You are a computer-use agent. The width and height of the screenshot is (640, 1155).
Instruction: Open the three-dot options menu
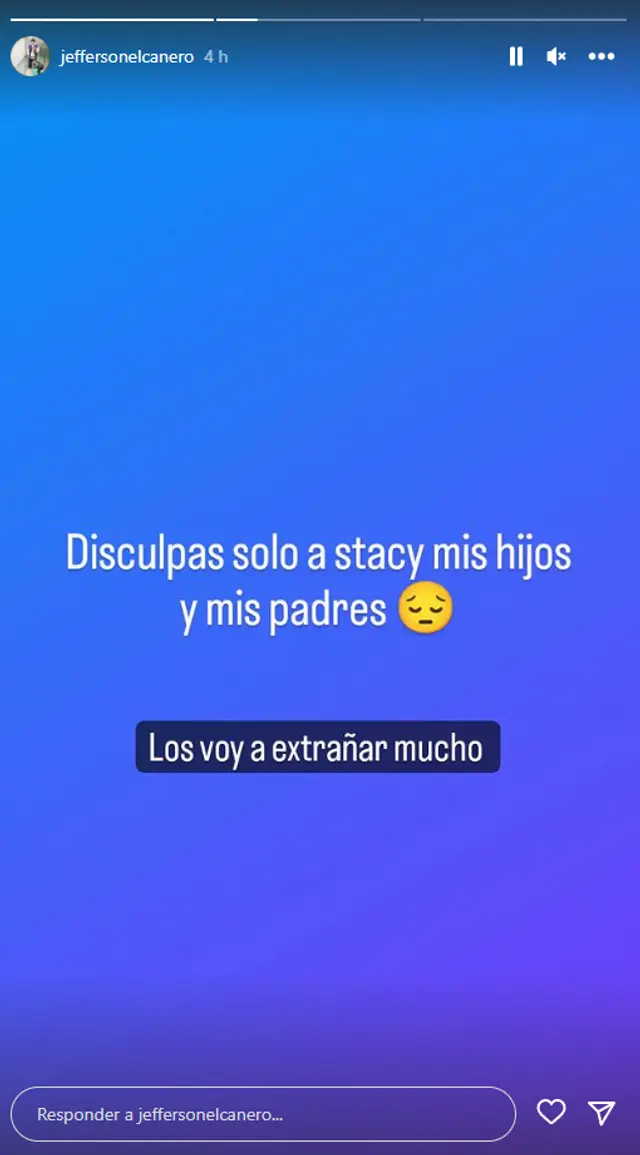(601, 57)
